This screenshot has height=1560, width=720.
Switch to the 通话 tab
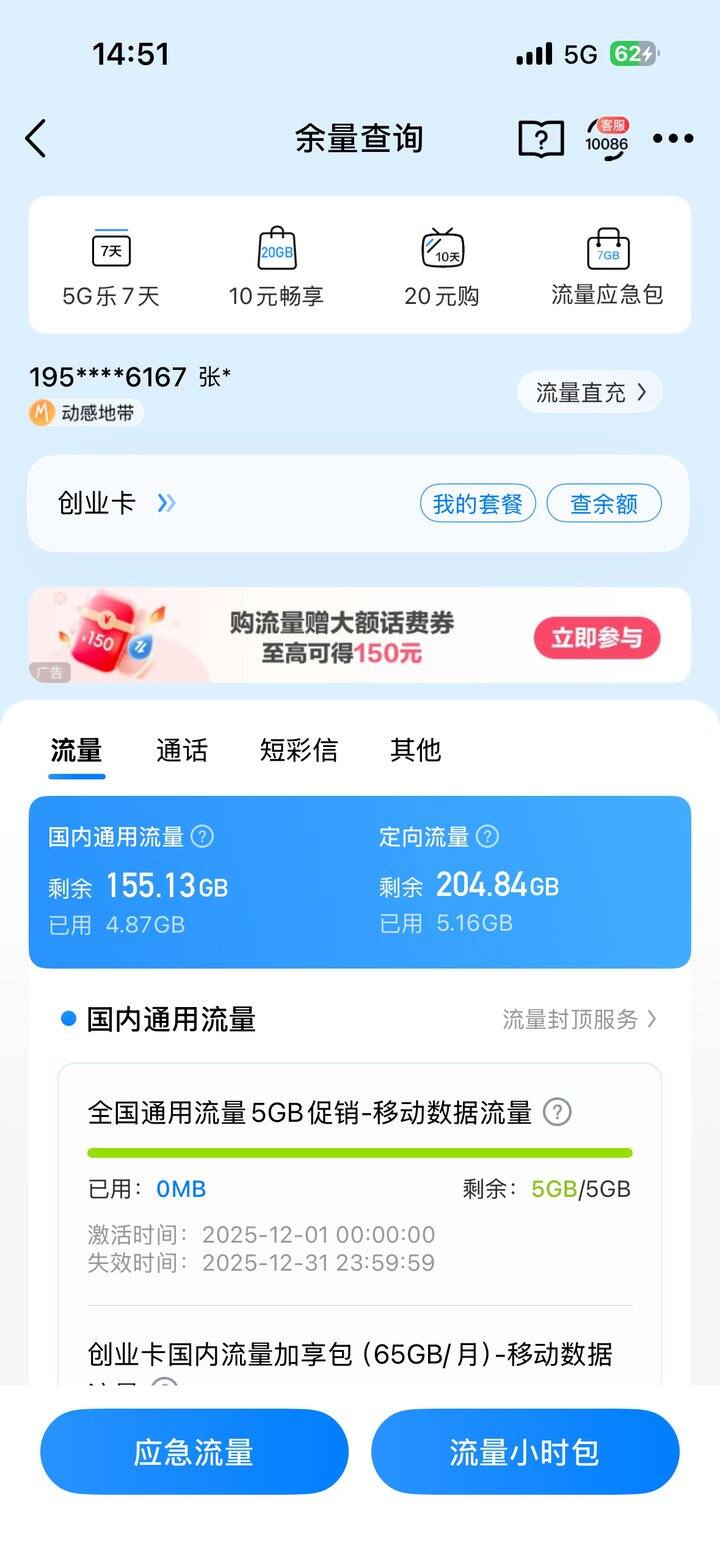(x=182, y=750)
